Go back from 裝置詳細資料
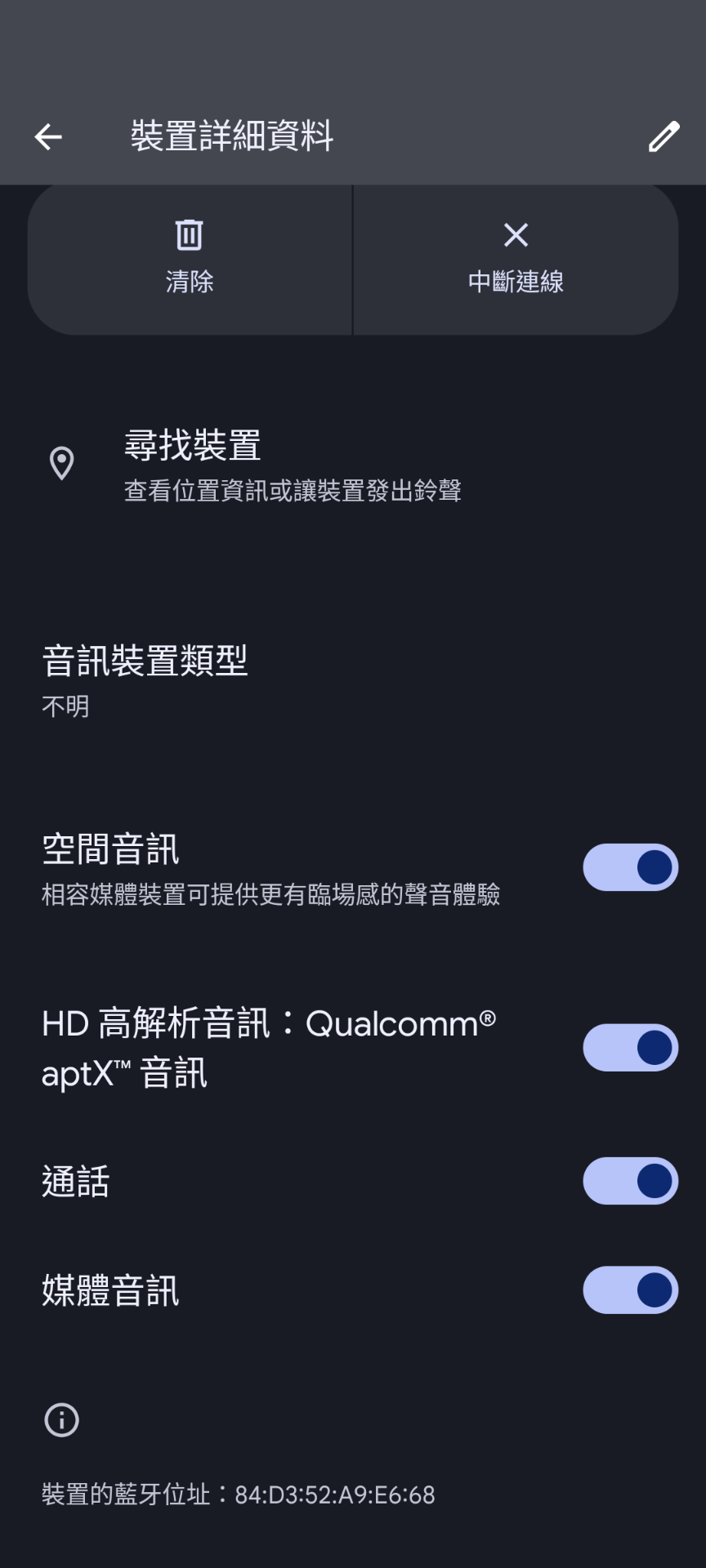Screen dimensions: 706x1568 (48, 136)
